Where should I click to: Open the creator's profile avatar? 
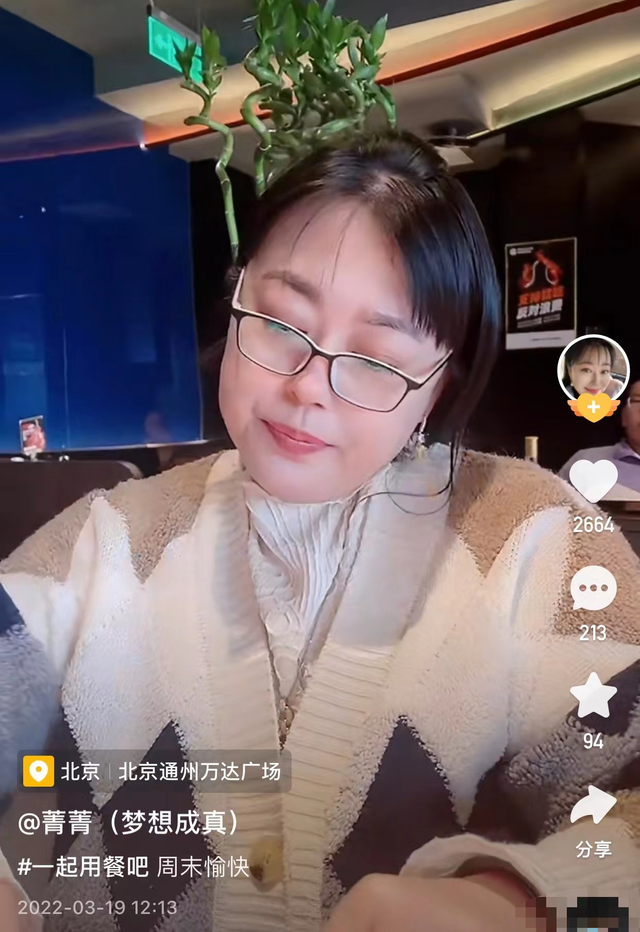tap(593, 367)
